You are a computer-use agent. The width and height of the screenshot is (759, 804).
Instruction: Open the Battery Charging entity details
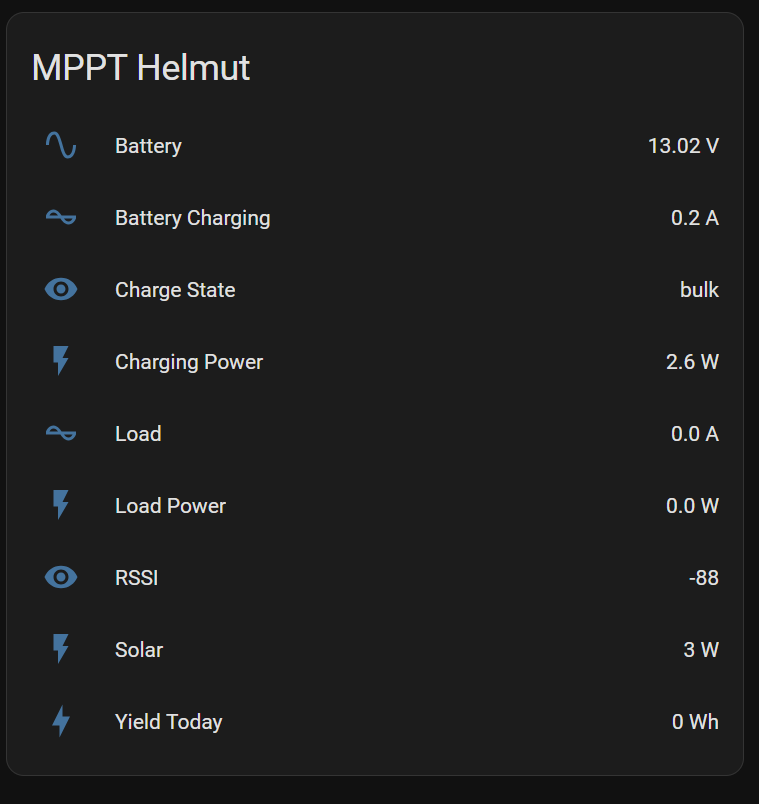(192, 218)
